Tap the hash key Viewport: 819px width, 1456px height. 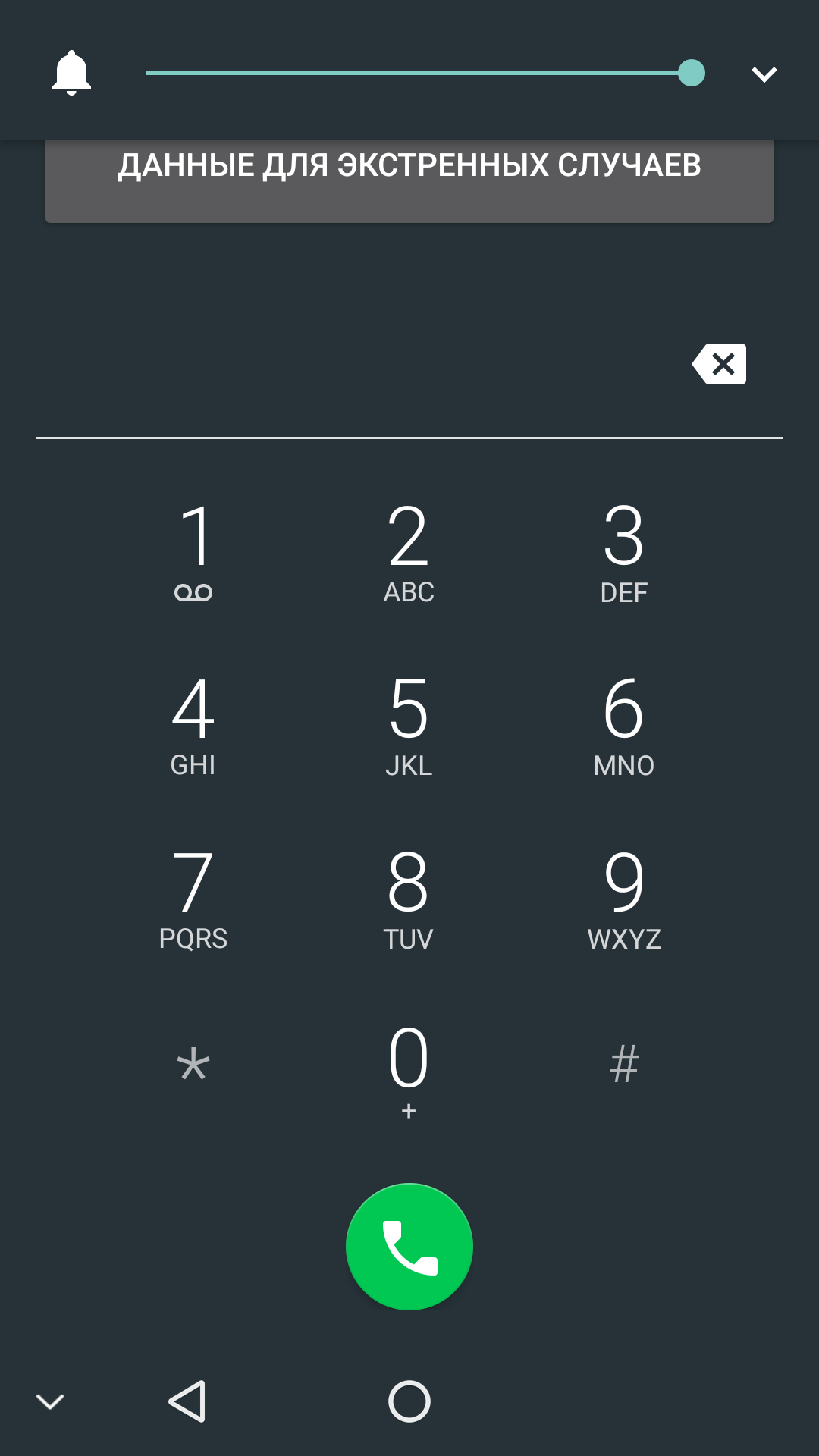[624, 1064]
